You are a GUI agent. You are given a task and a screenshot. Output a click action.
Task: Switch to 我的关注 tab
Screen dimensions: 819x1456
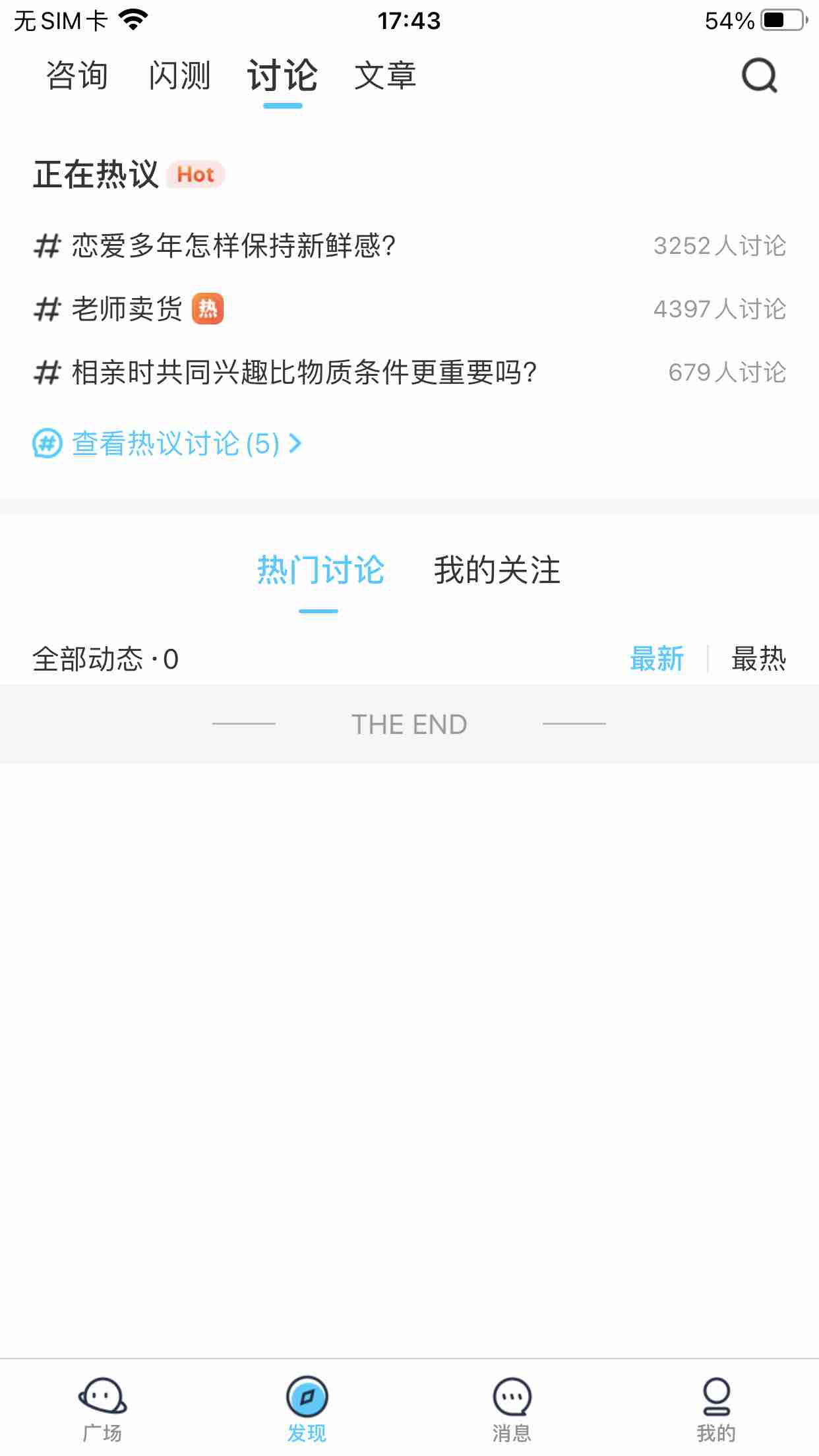tap(497, 570)
